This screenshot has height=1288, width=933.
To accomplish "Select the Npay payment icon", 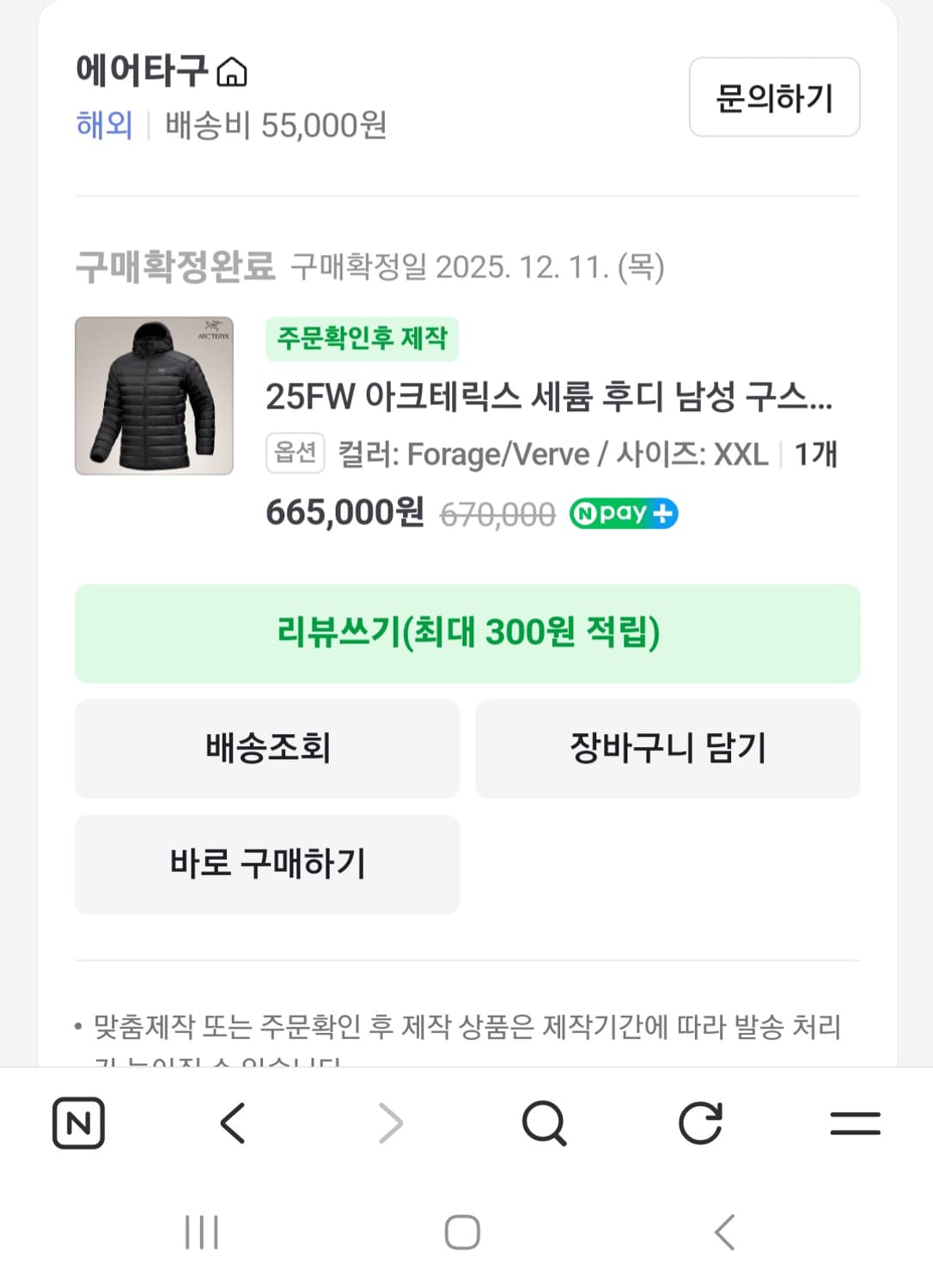I will [624, 513].
